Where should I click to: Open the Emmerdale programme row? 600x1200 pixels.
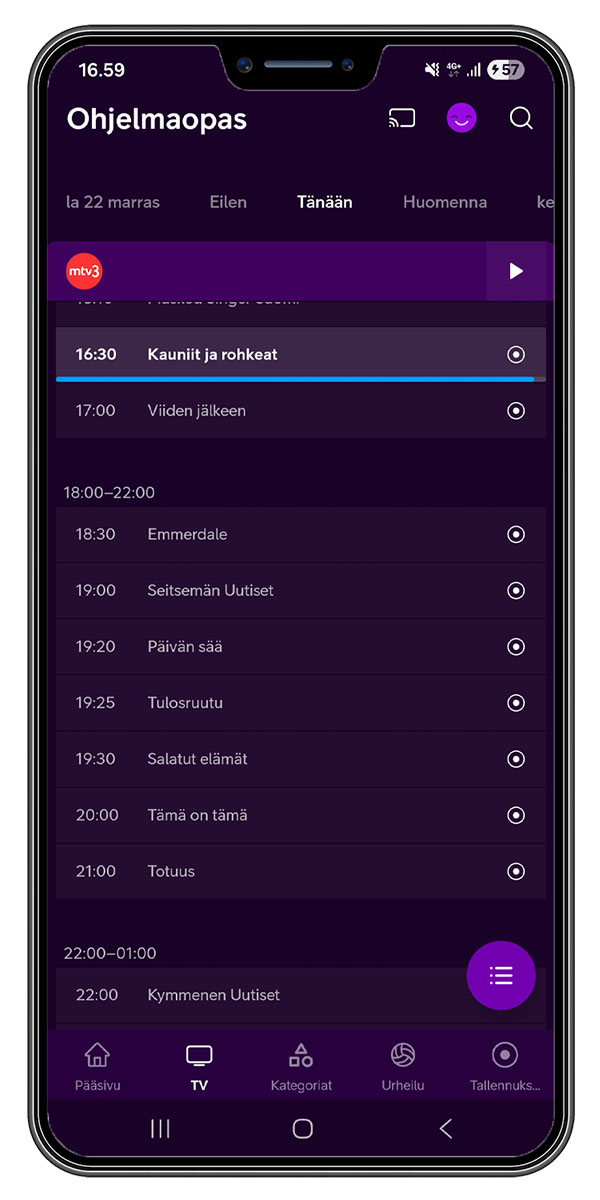[x=187, y=534]
